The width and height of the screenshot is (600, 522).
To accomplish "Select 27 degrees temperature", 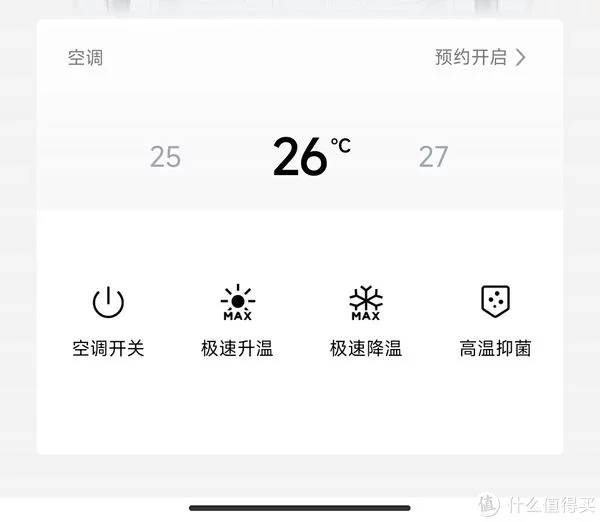I will [x=433, y=157].
